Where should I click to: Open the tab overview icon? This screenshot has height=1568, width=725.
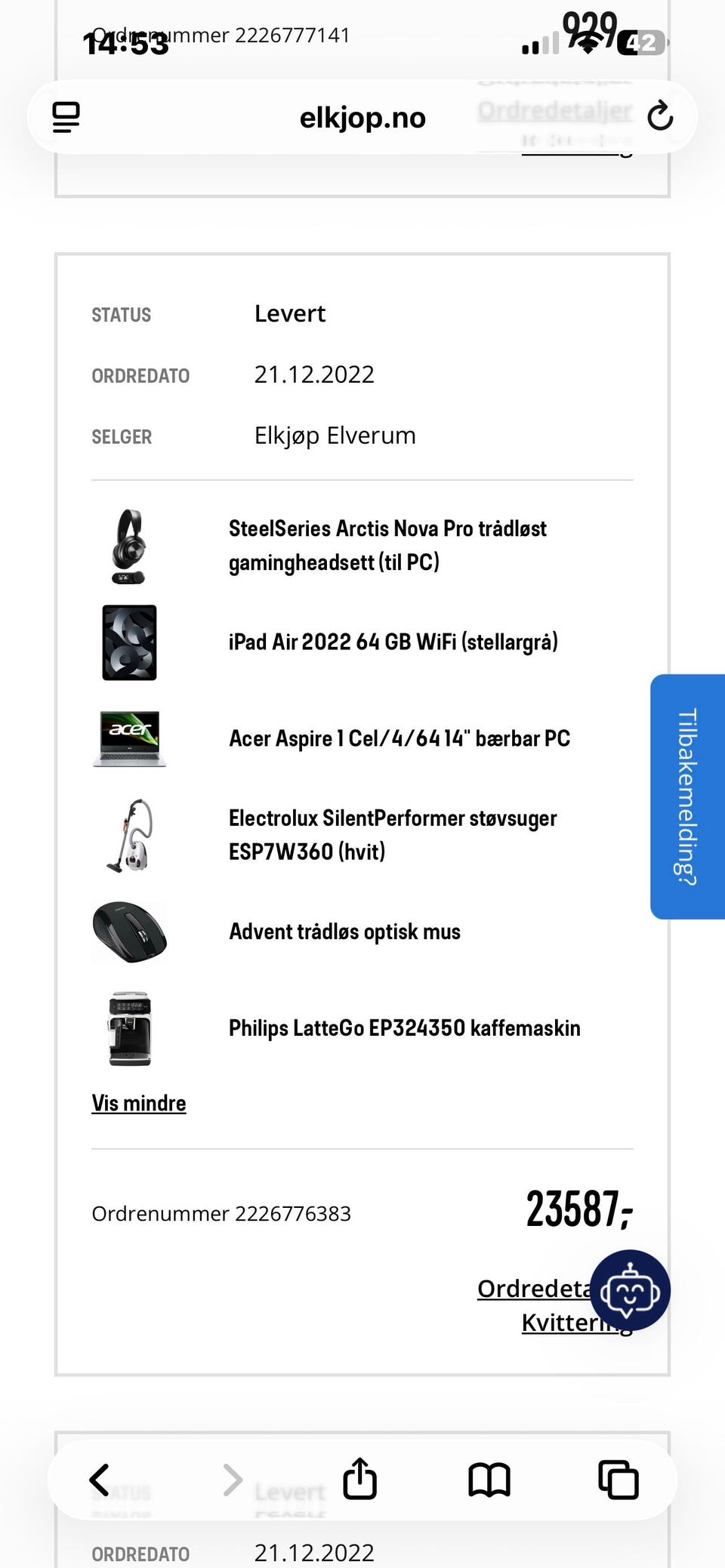click(x=619, y=1479)
